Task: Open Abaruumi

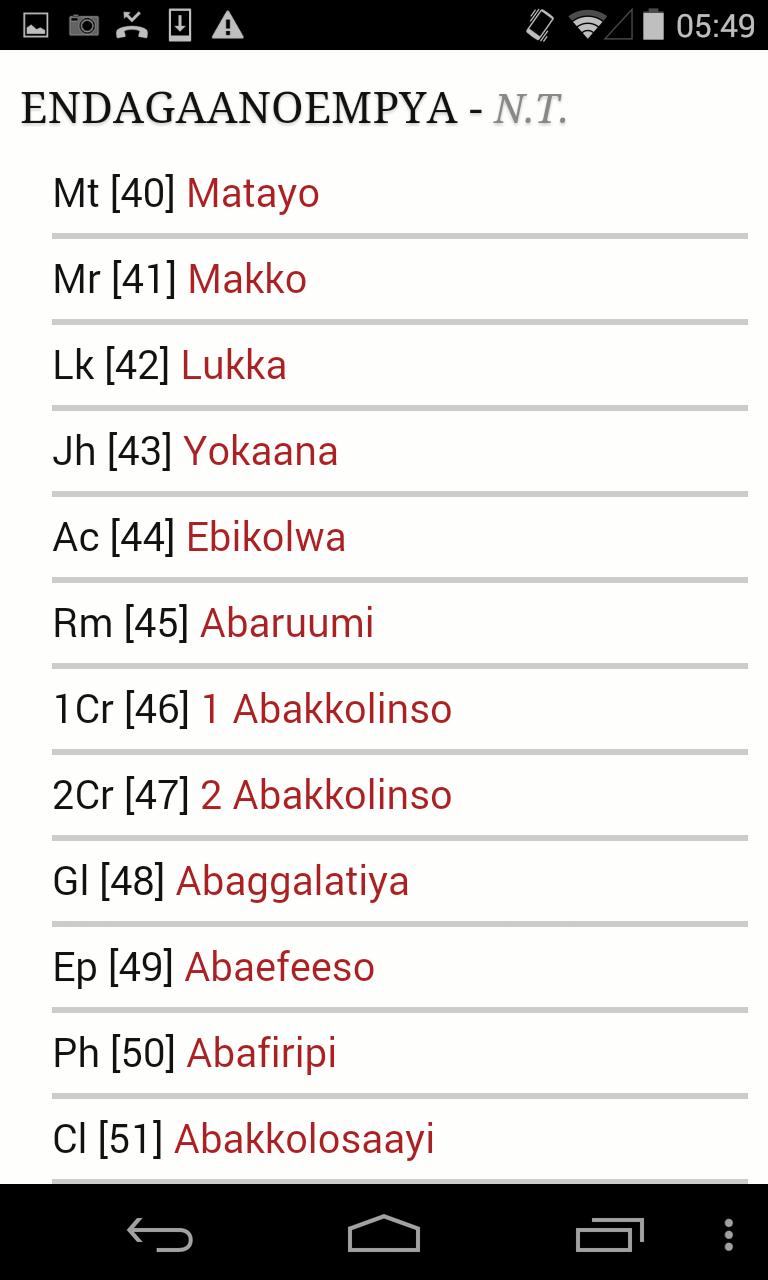Action: pos(286,624)
